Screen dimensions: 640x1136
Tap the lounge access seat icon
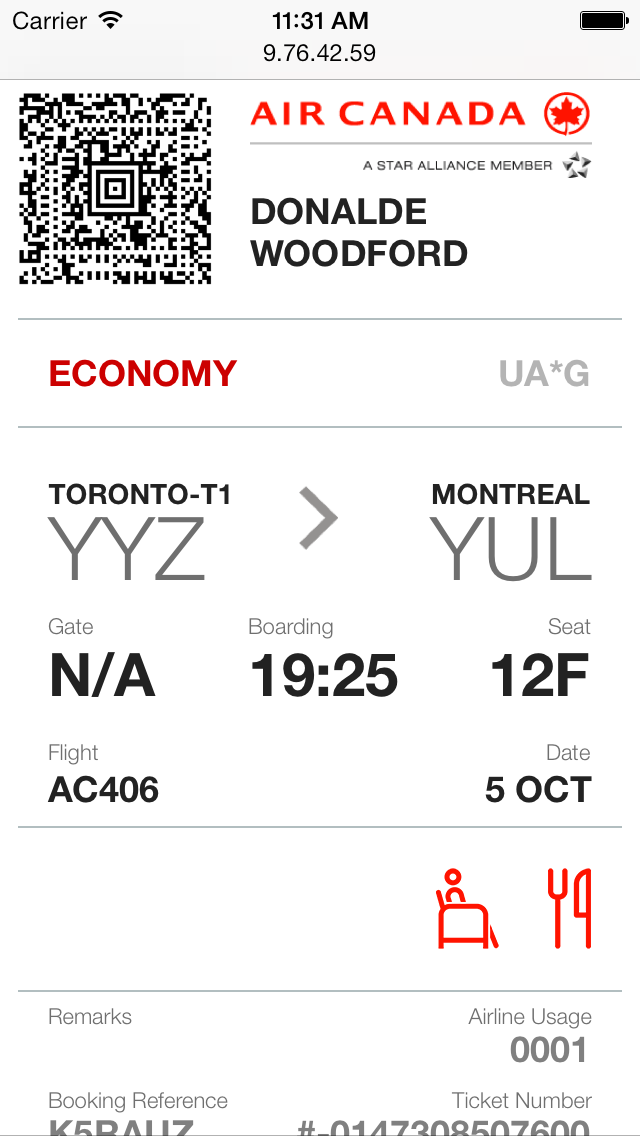(466, 909)
